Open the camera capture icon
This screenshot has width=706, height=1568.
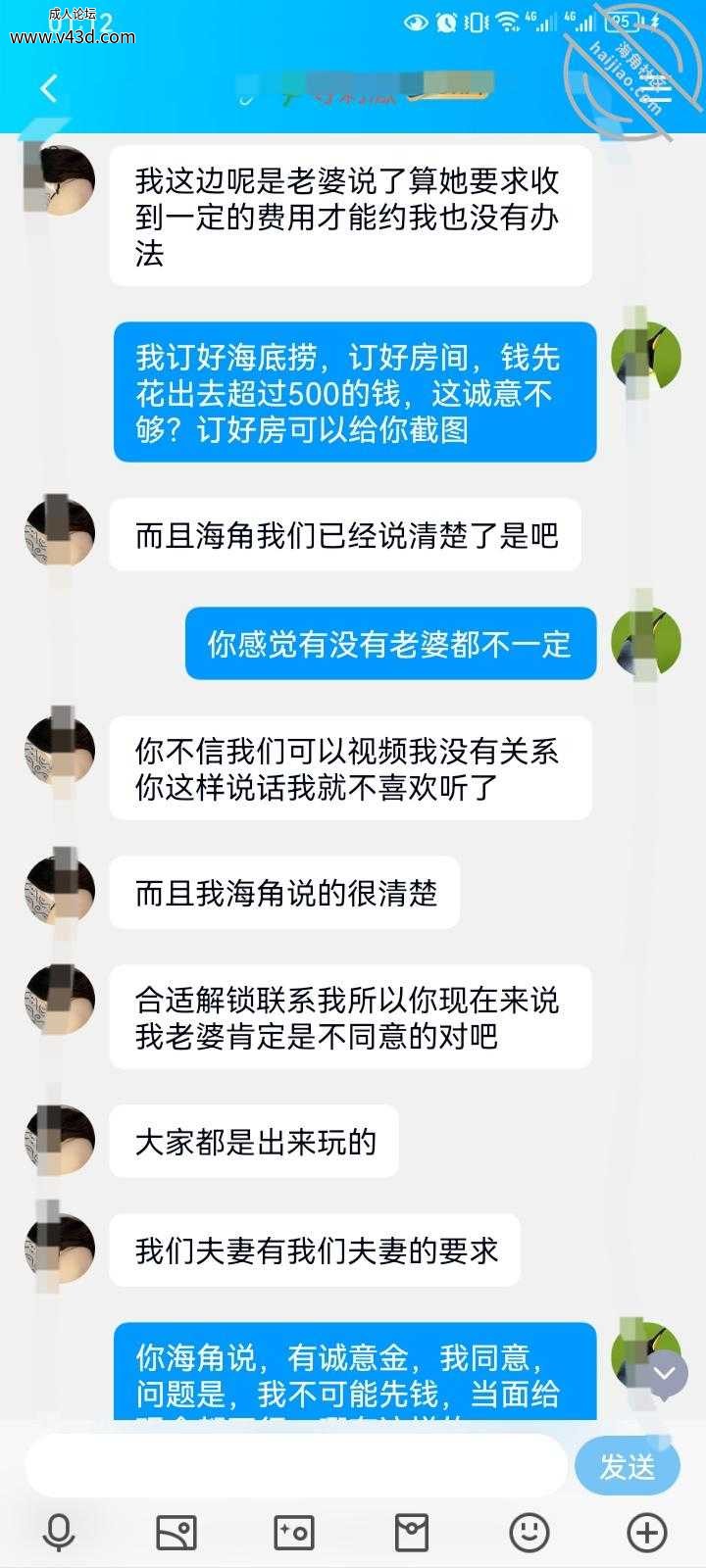(294, 1532)
